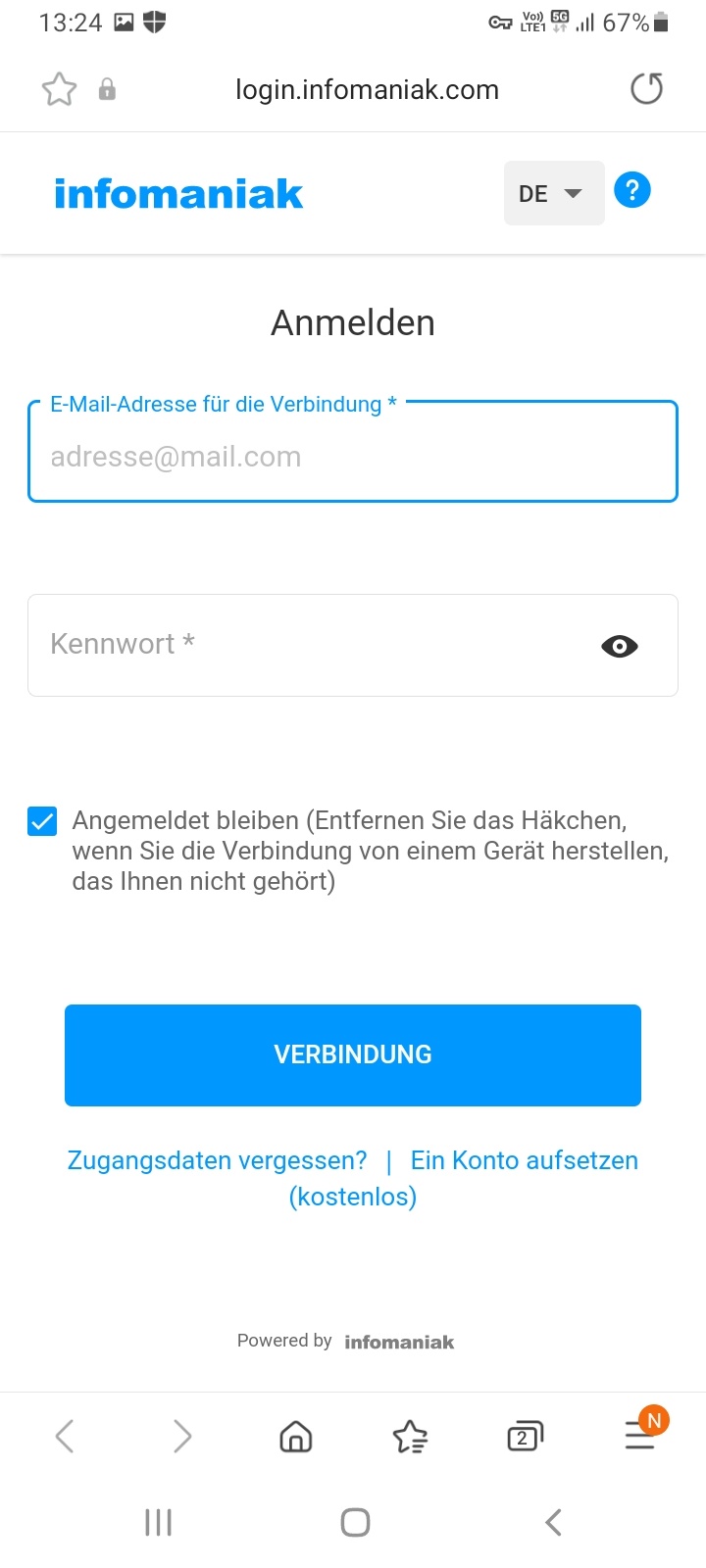706x1568 pixels.
Task: Tap the login.infomaniak.com address bar
Action: pos(367,90)
